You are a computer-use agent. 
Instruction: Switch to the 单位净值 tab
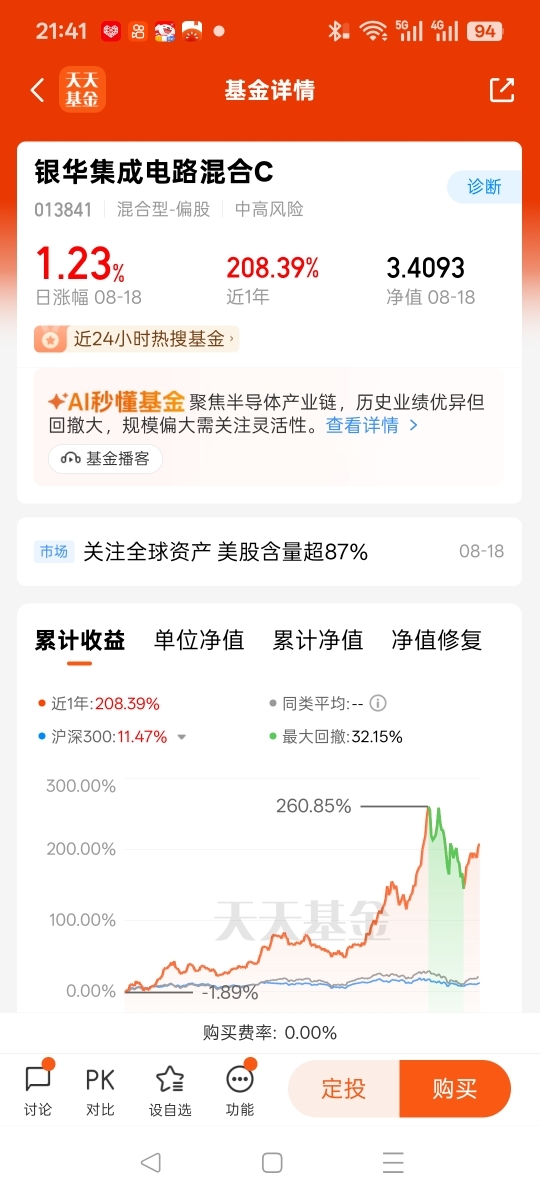[199, 640]
